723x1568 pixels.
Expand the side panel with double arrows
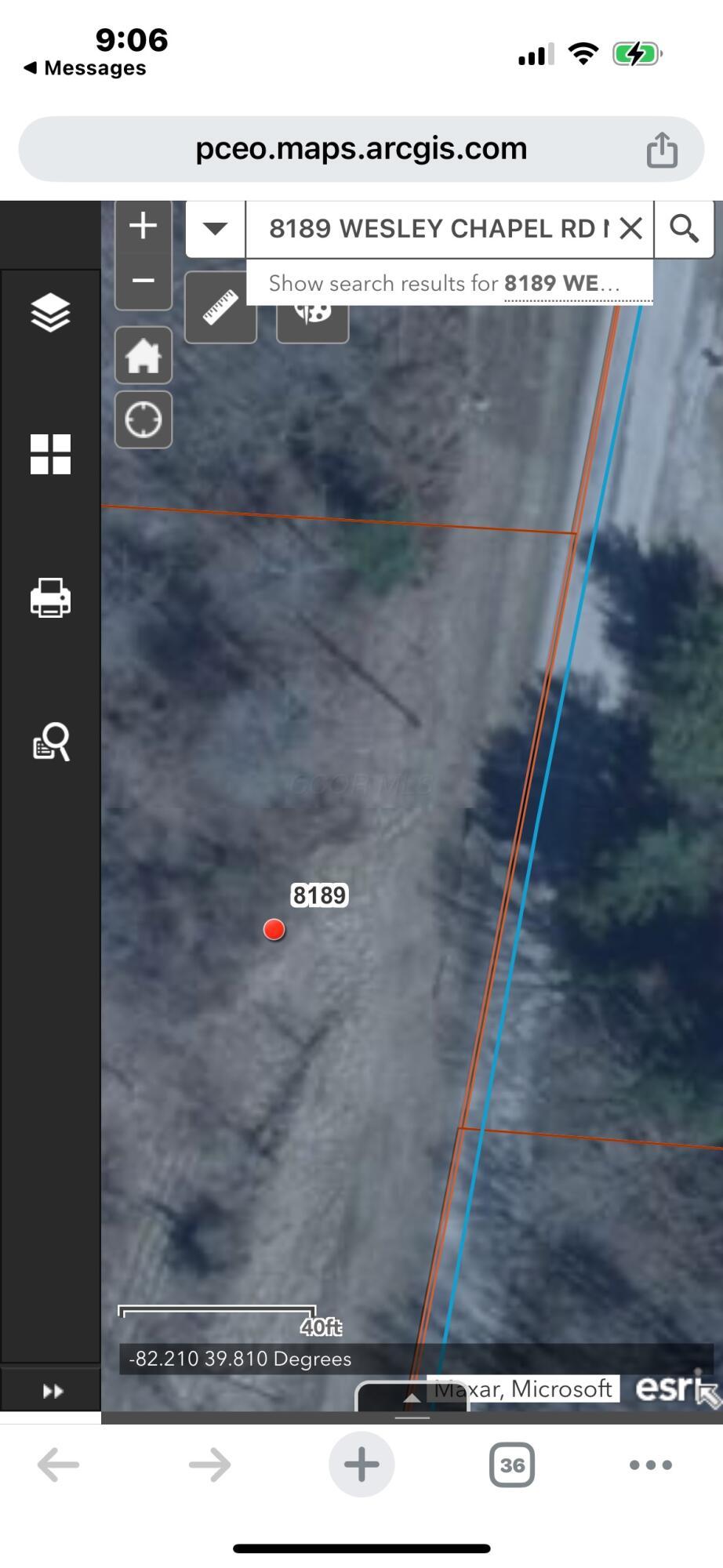[52, 1391]
